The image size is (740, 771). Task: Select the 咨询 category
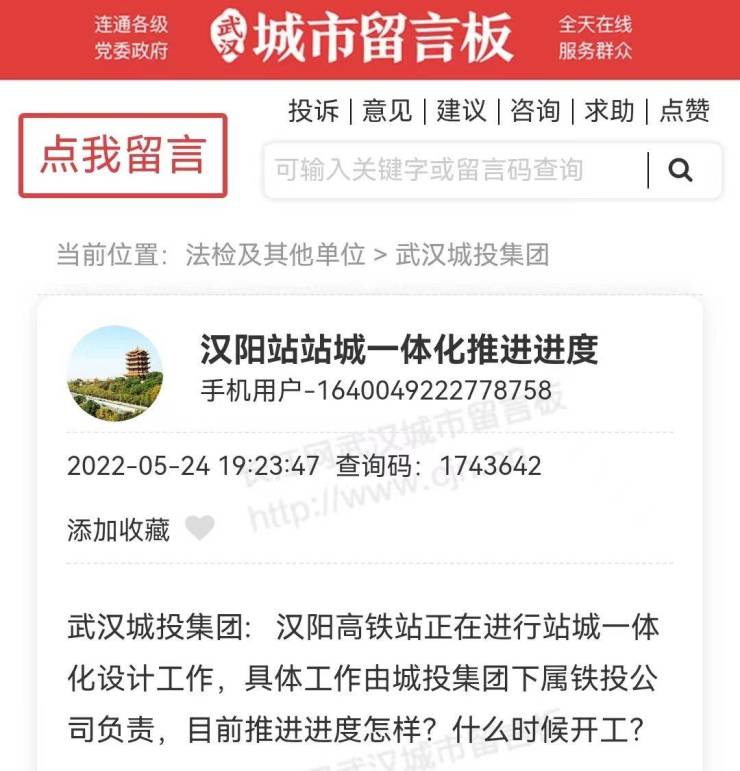pyautogui.click(x=536, y=111)
